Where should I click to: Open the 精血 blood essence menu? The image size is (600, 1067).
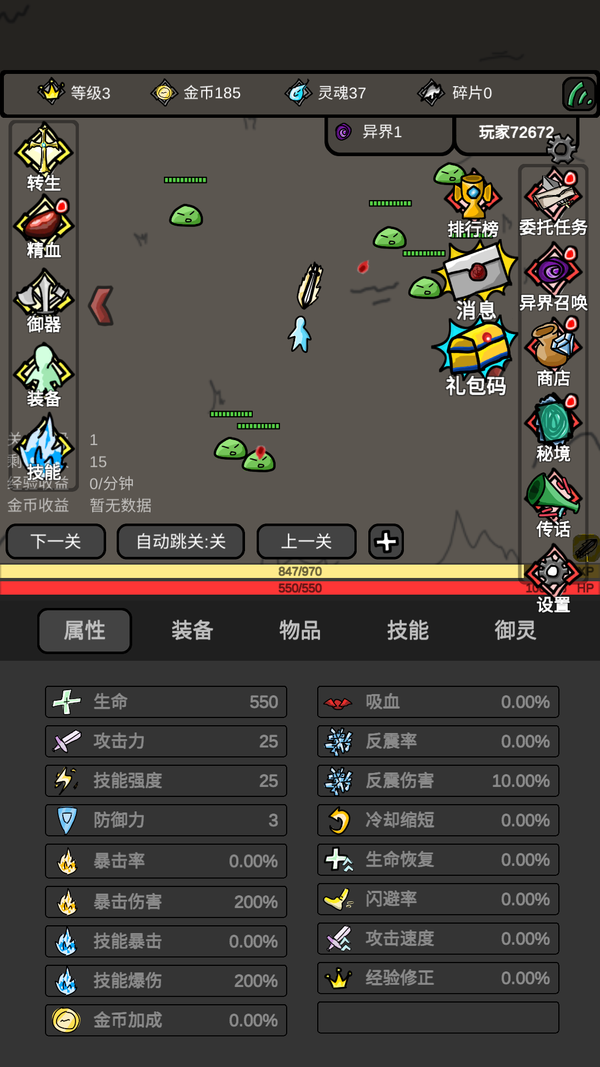[x=44, y=227]
